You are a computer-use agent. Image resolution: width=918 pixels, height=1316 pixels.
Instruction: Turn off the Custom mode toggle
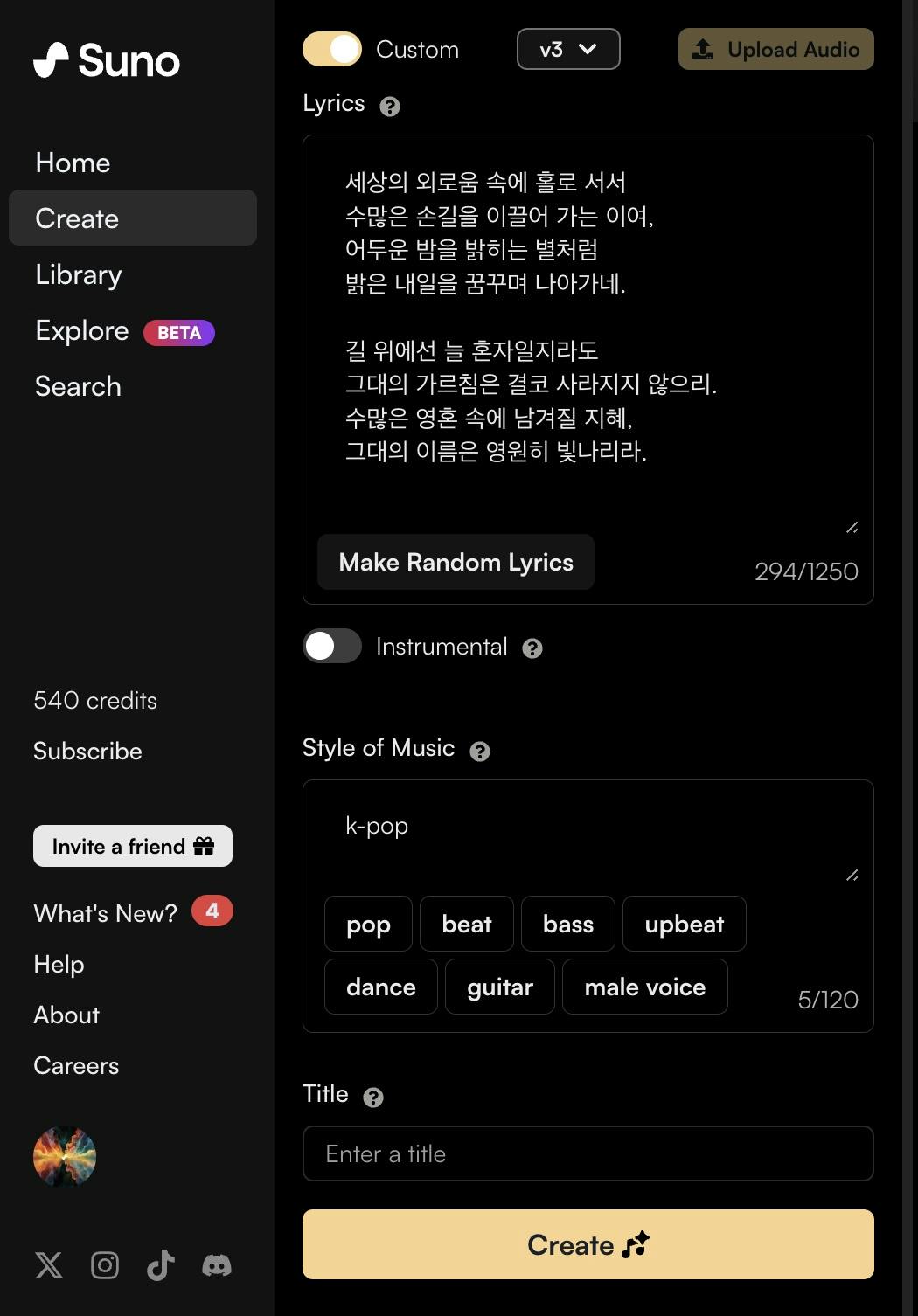pyautogui.click(x=332, y=49)
